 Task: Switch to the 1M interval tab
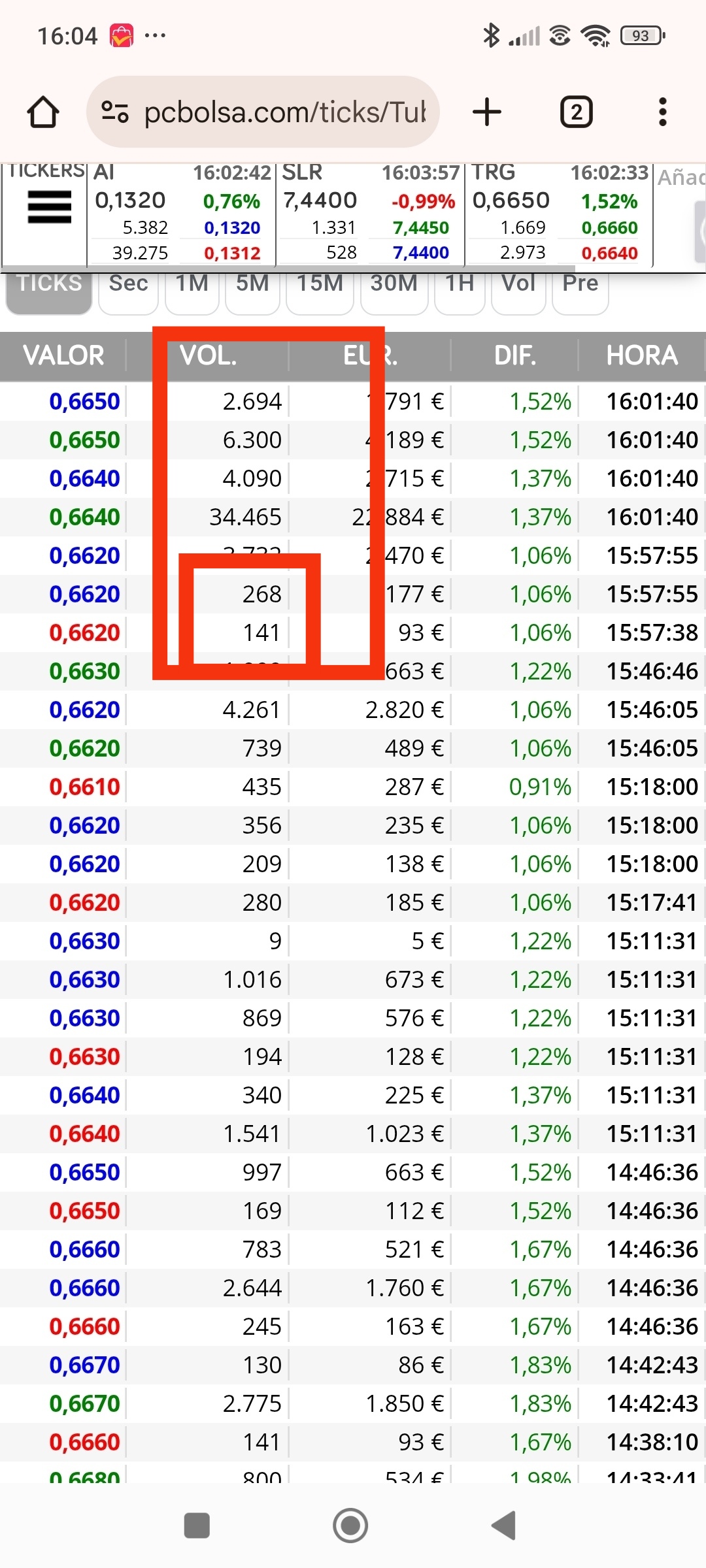coord(192,287)
